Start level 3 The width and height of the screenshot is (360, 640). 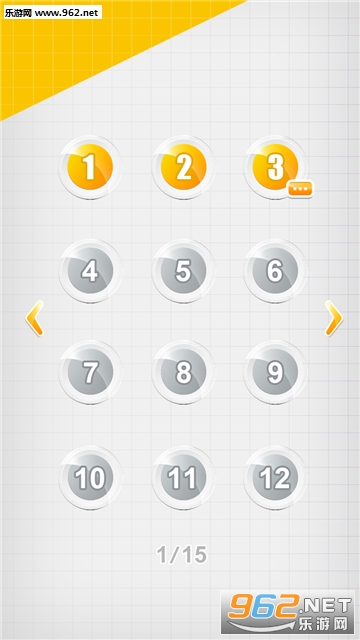tap(276, 167)
